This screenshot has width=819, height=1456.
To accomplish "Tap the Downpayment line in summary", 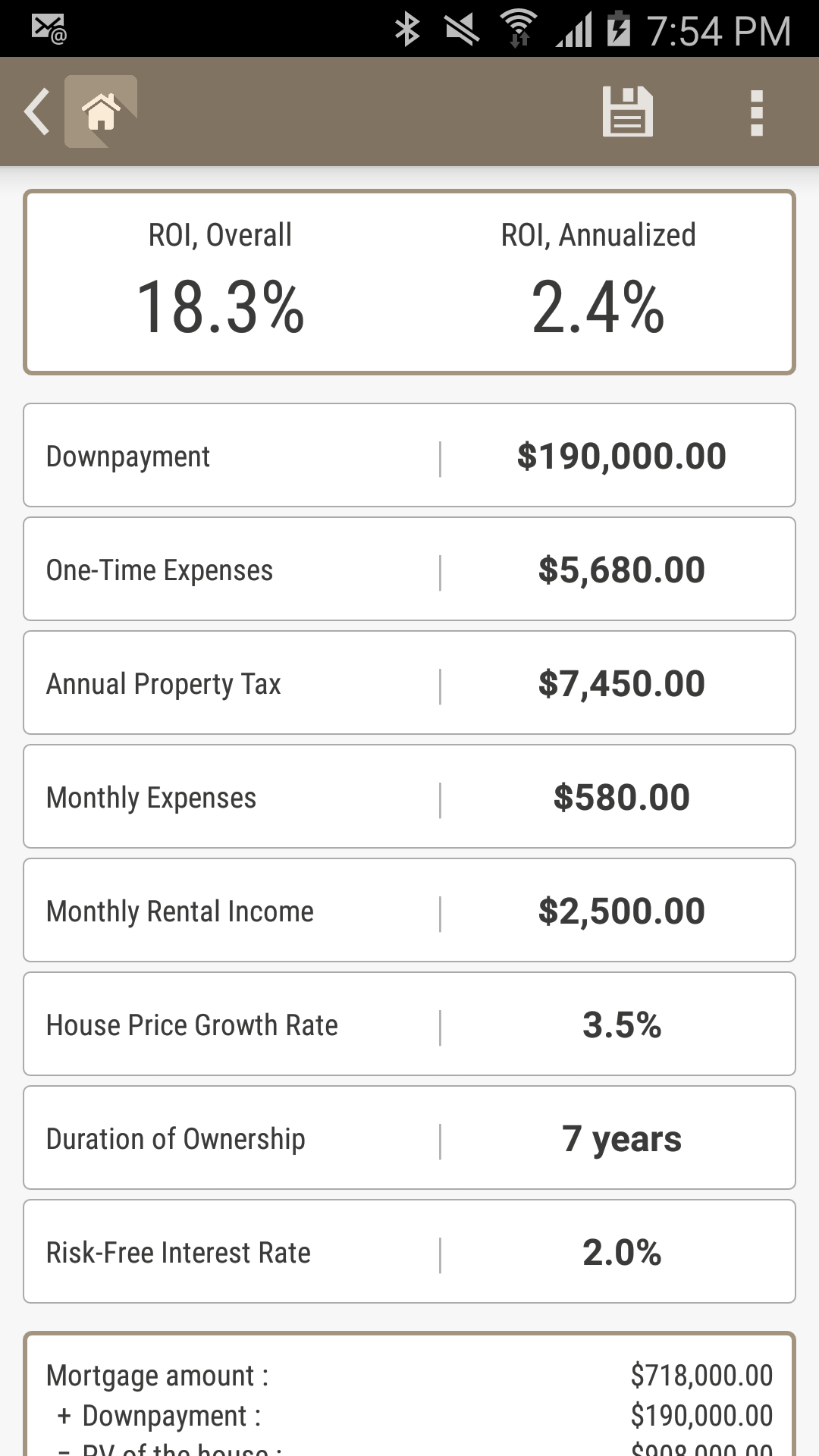I will [409, 1415].
